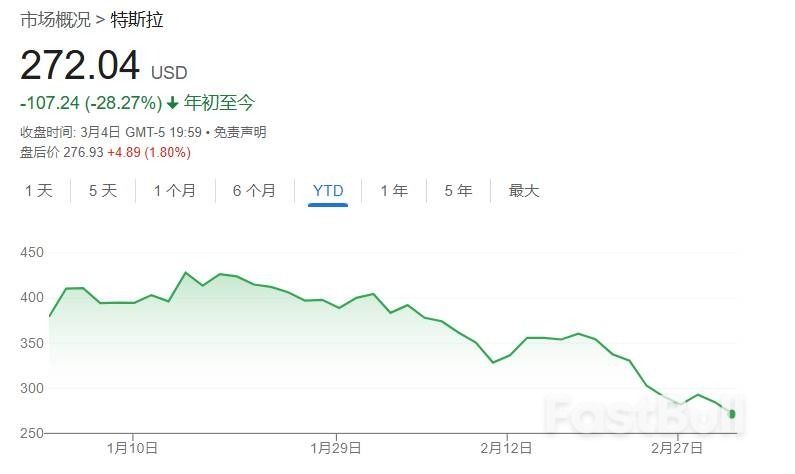
Task: Show the 1 年 price chart
Action: click(x=394, y=191)
